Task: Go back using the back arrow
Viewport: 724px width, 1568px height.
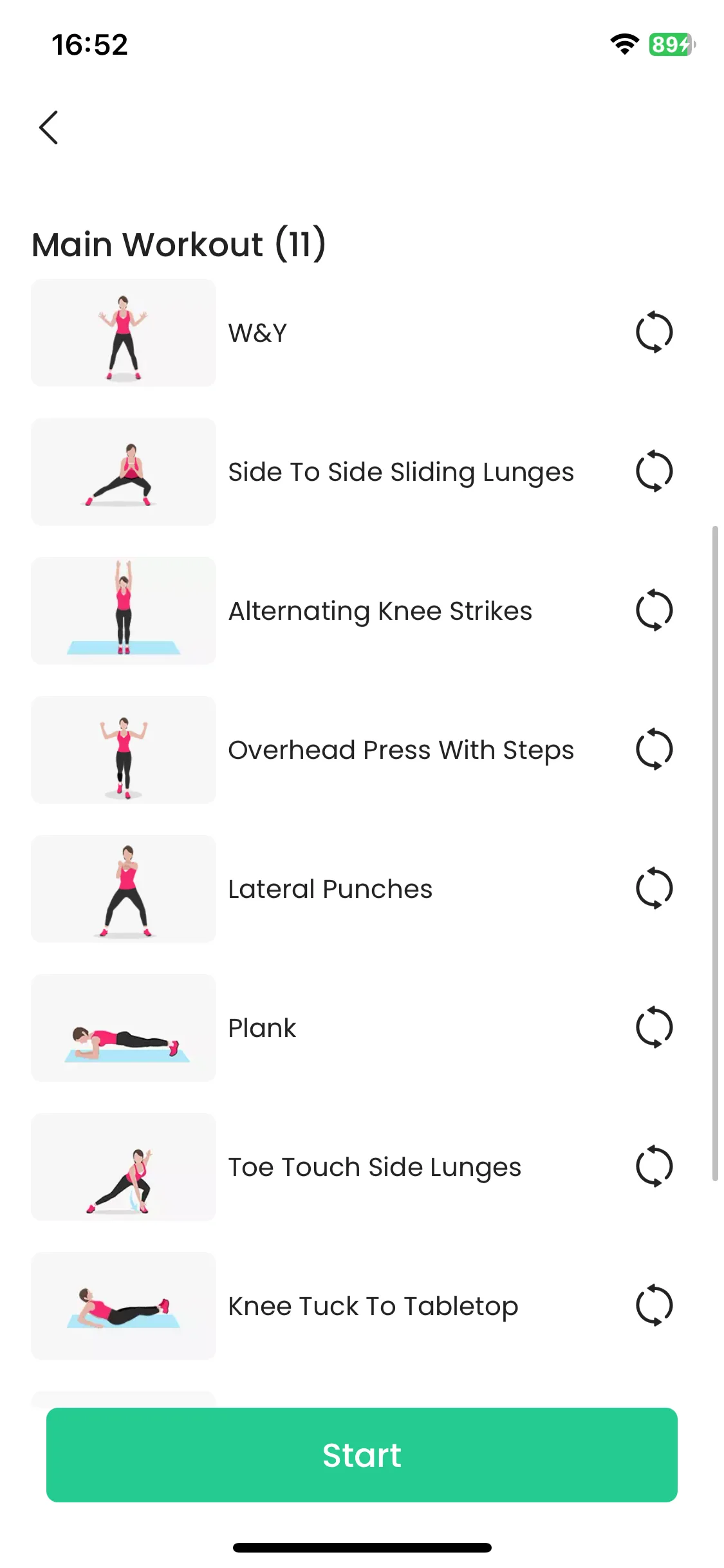Action: point(49,127)
